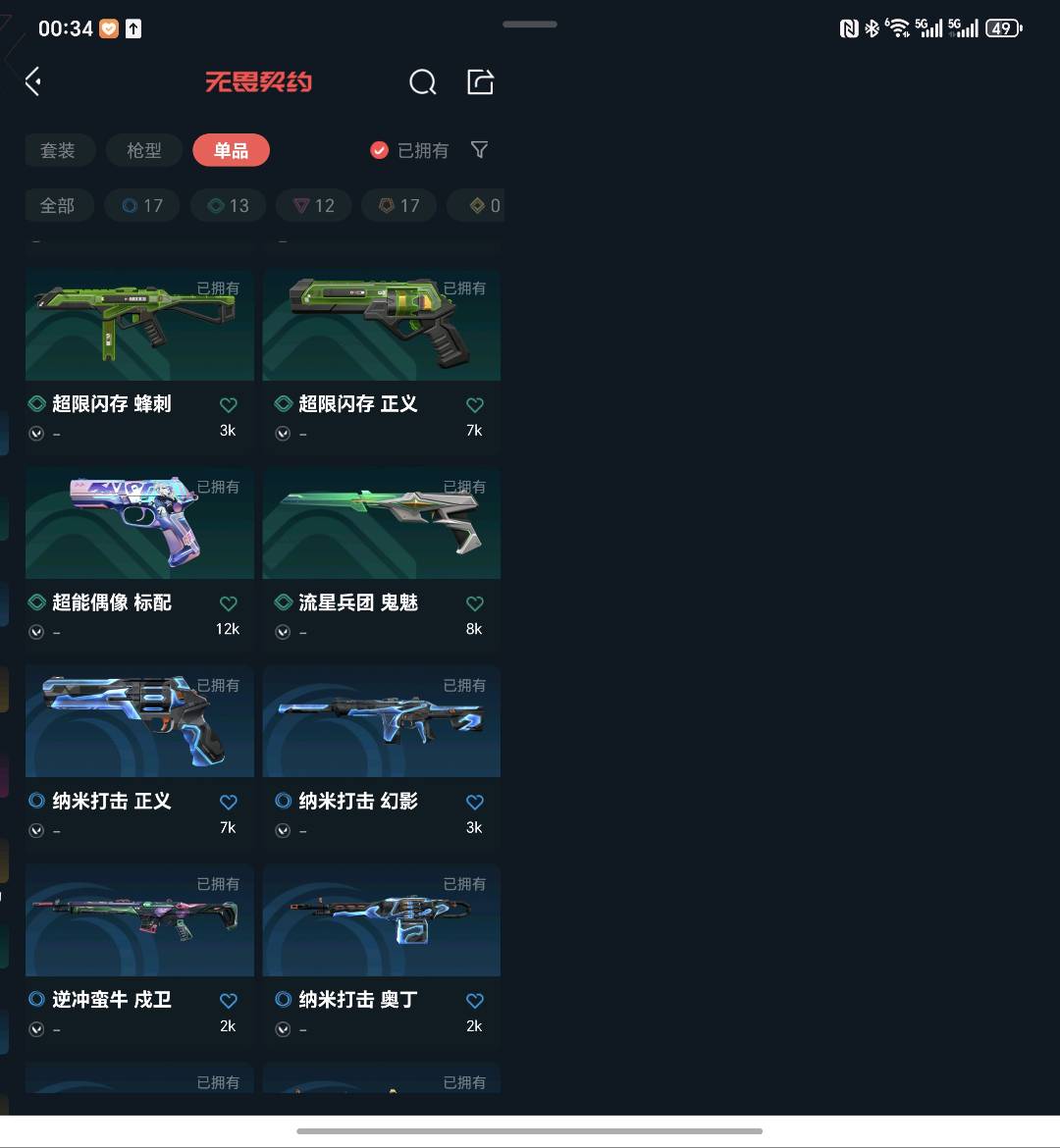
Task: Select the 单品 tab
Action: click(x=232, y=150)
